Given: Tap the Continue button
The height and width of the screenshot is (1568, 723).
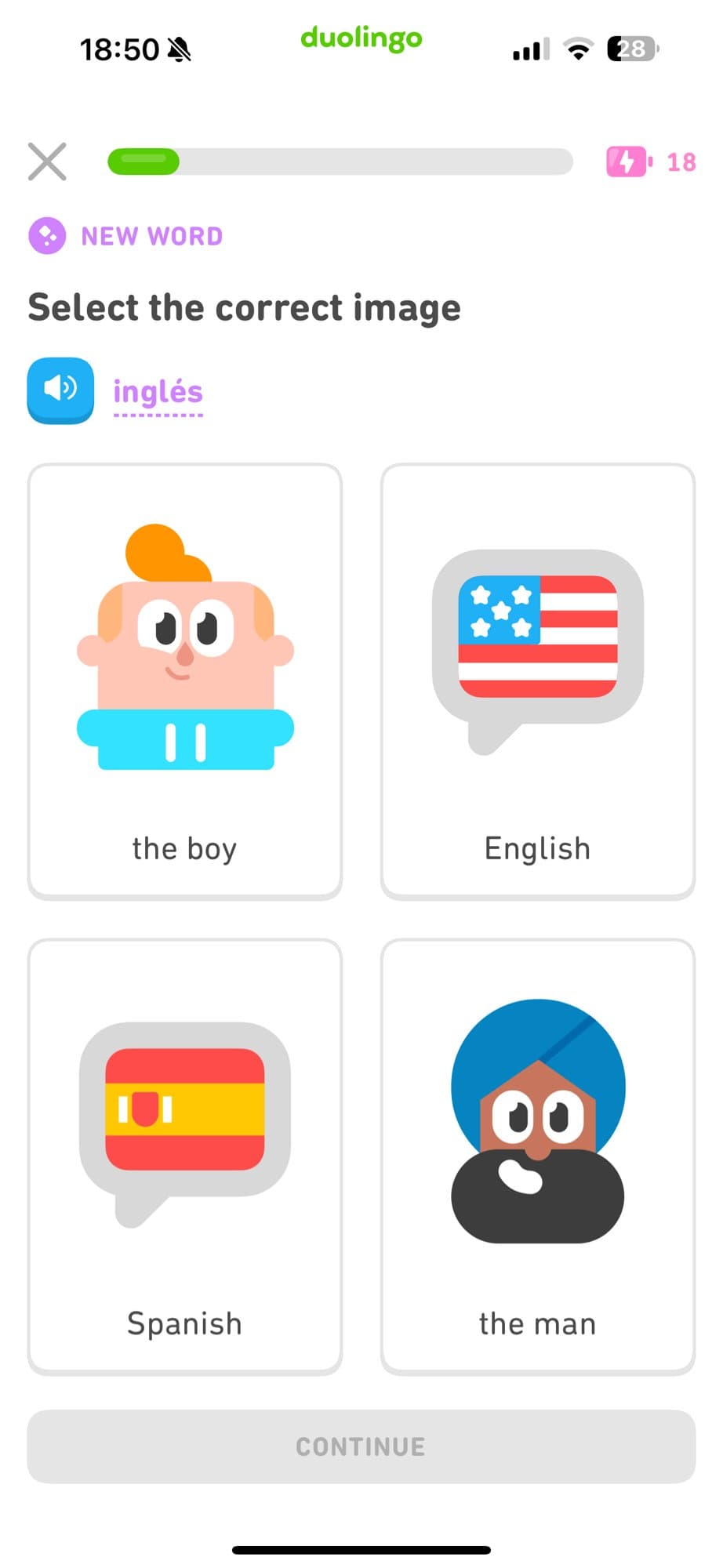Looking at the screenshot, I should point(361,1446).
